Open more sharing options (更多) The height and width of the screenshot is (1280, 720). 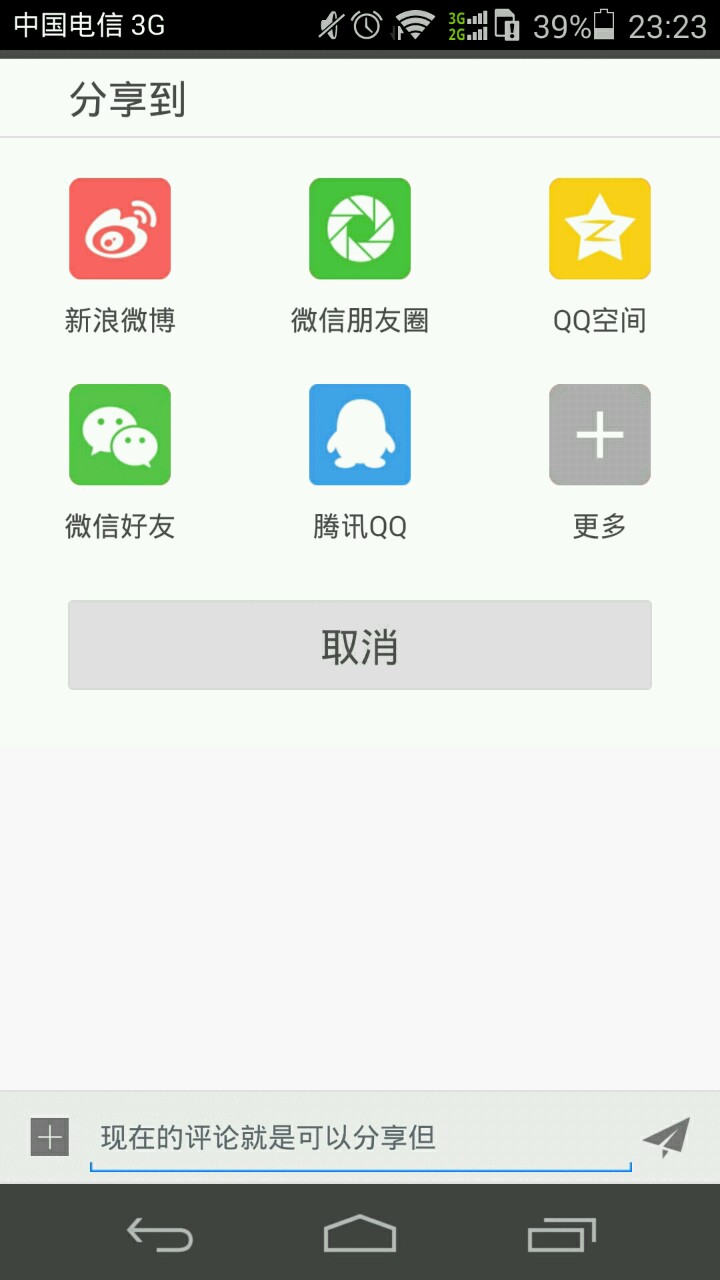(x=600, y=435)
